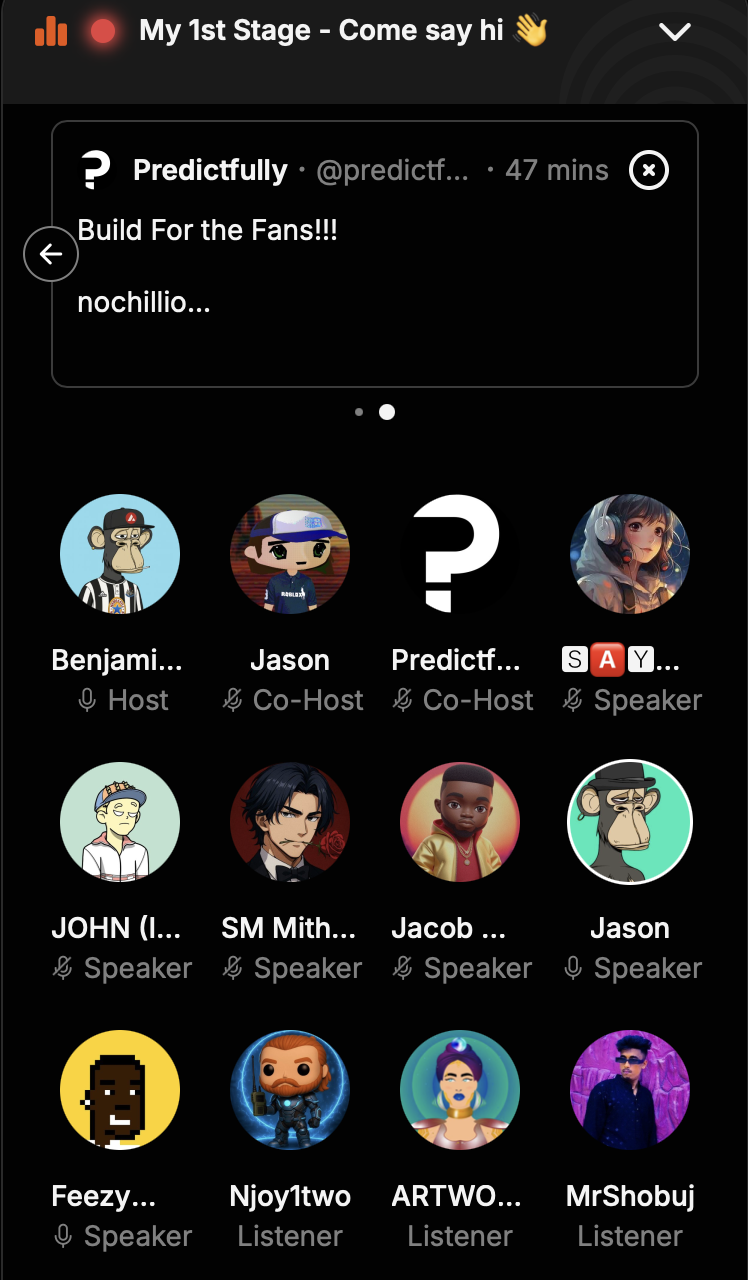Viewport: 748px width, 1280px height.
Task: Open SM Mith... speaker profile
Action: pyautogui.click(x=290, y=822)
